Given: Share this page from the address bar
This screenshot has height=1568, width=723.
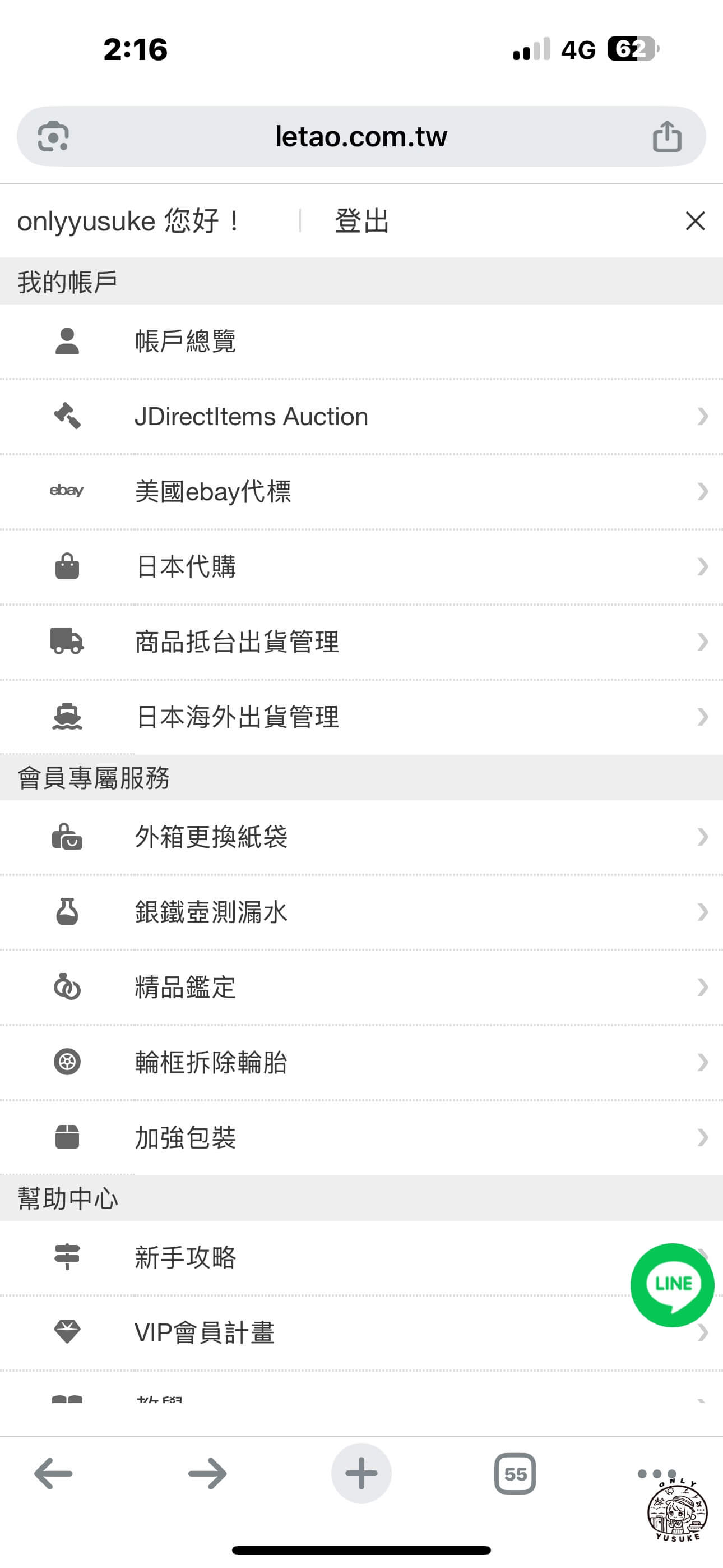Looking at the screenshot, I should pos(667,136).
